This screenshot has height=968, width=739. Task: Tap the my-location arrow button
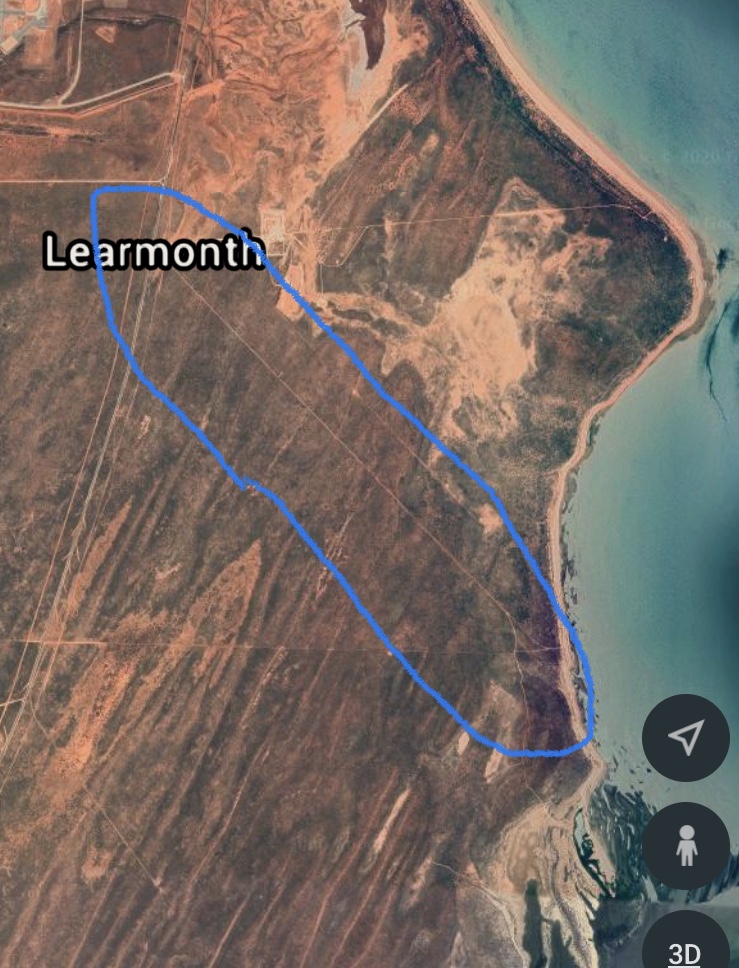(x=685, y=738)
